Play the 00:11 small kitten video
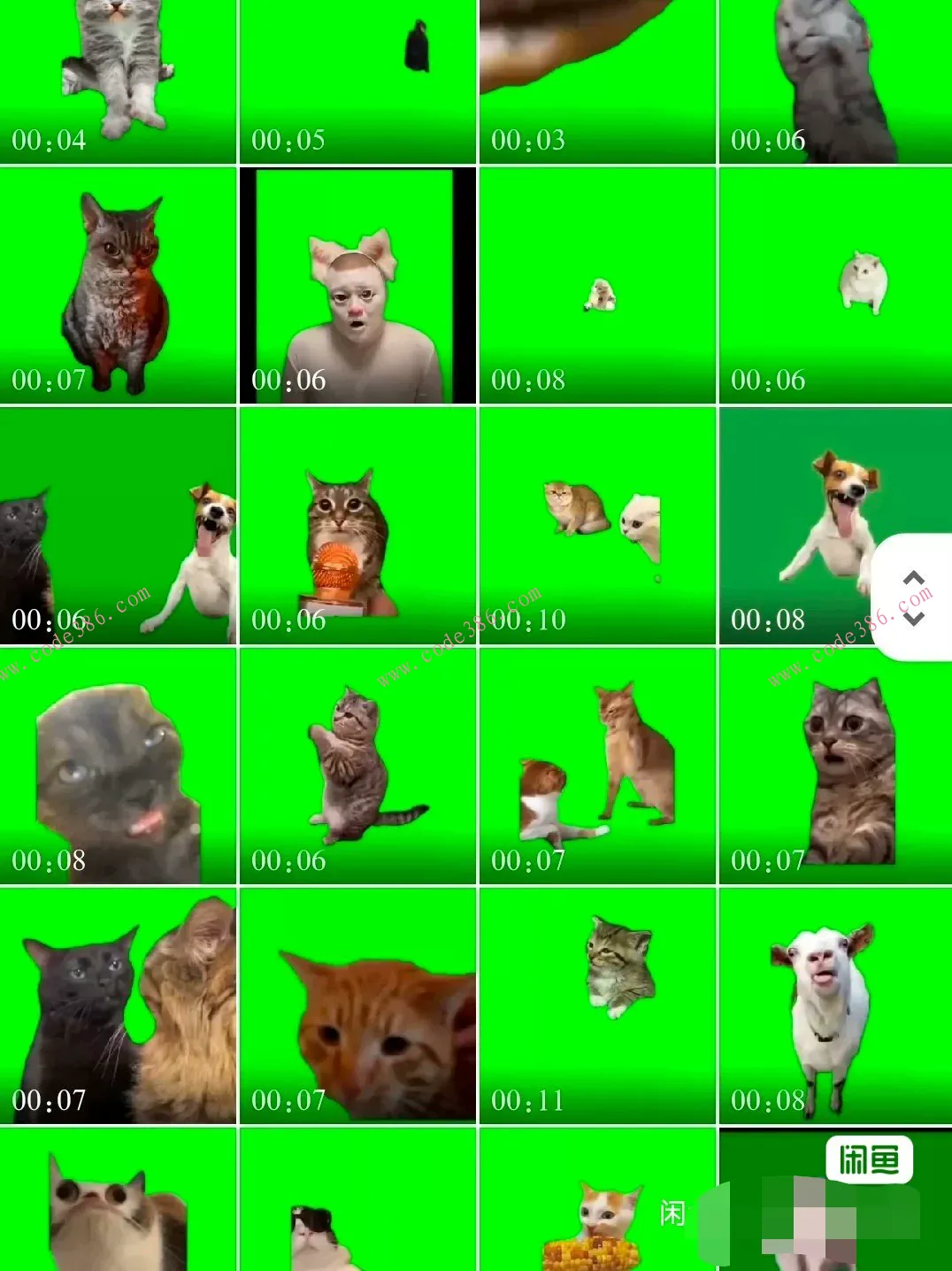 coord(597,1005)
